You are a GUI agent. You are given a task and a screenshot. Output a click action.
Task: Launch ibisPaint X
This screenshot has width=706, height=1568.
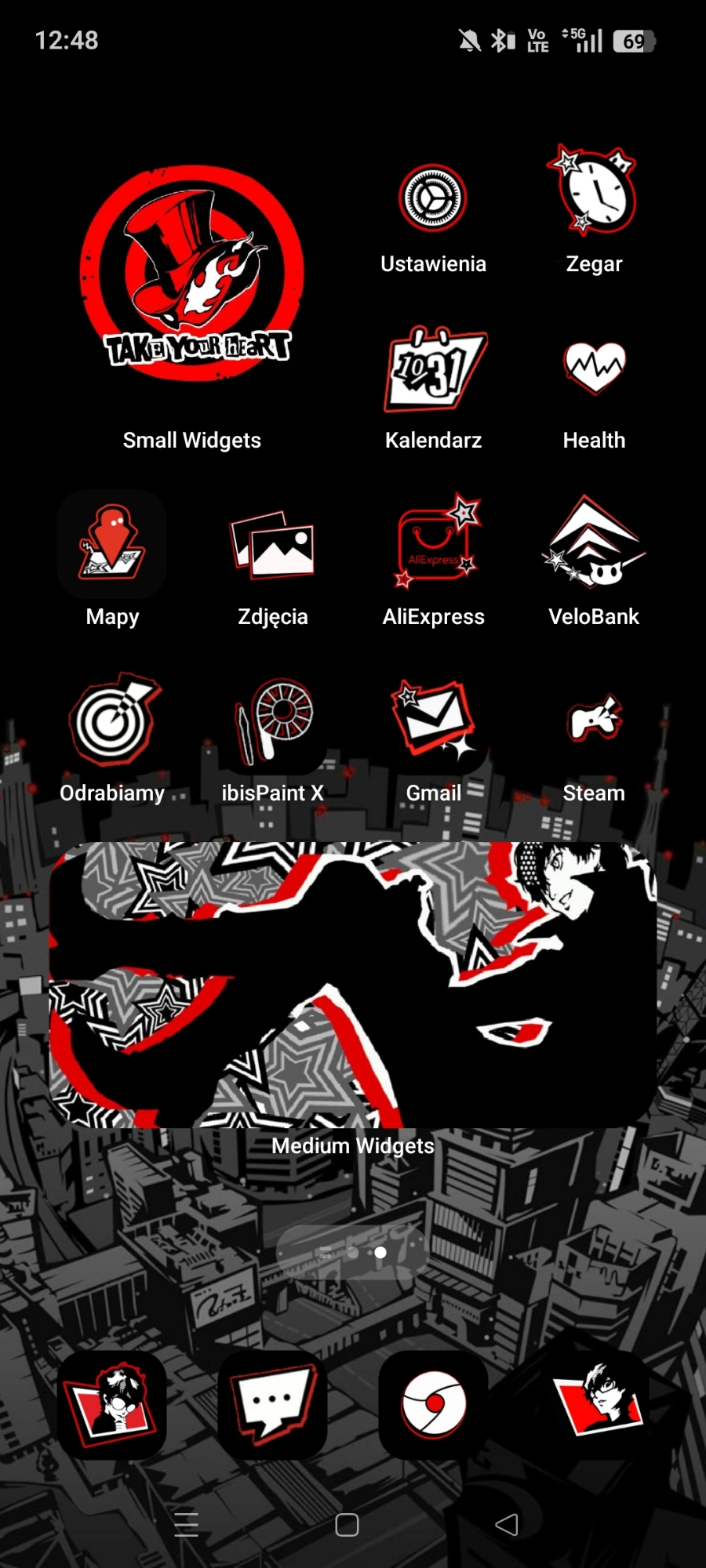[x=272, y=720]
